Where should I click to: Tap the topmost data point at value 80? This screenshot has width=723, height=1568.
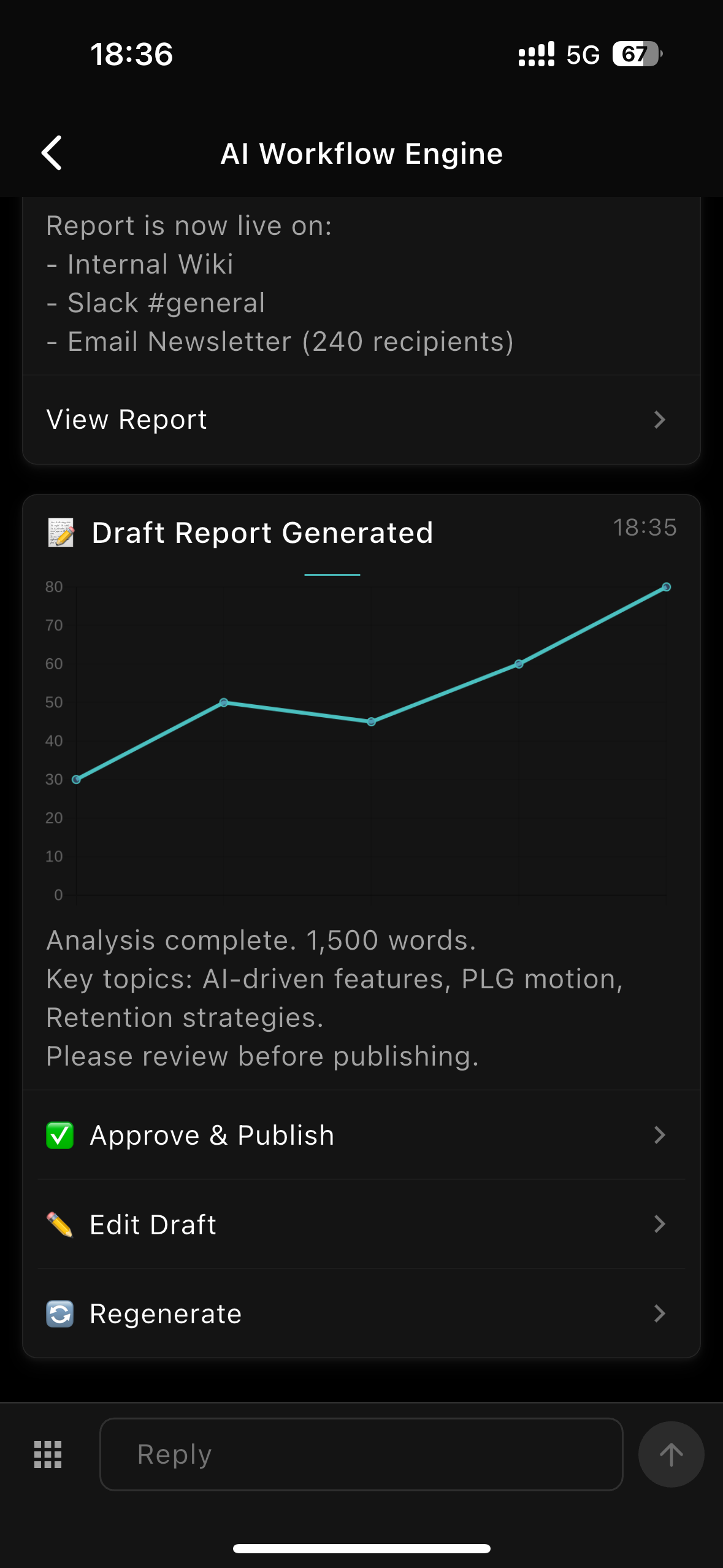pyautogui.click(x=667, y=586)
